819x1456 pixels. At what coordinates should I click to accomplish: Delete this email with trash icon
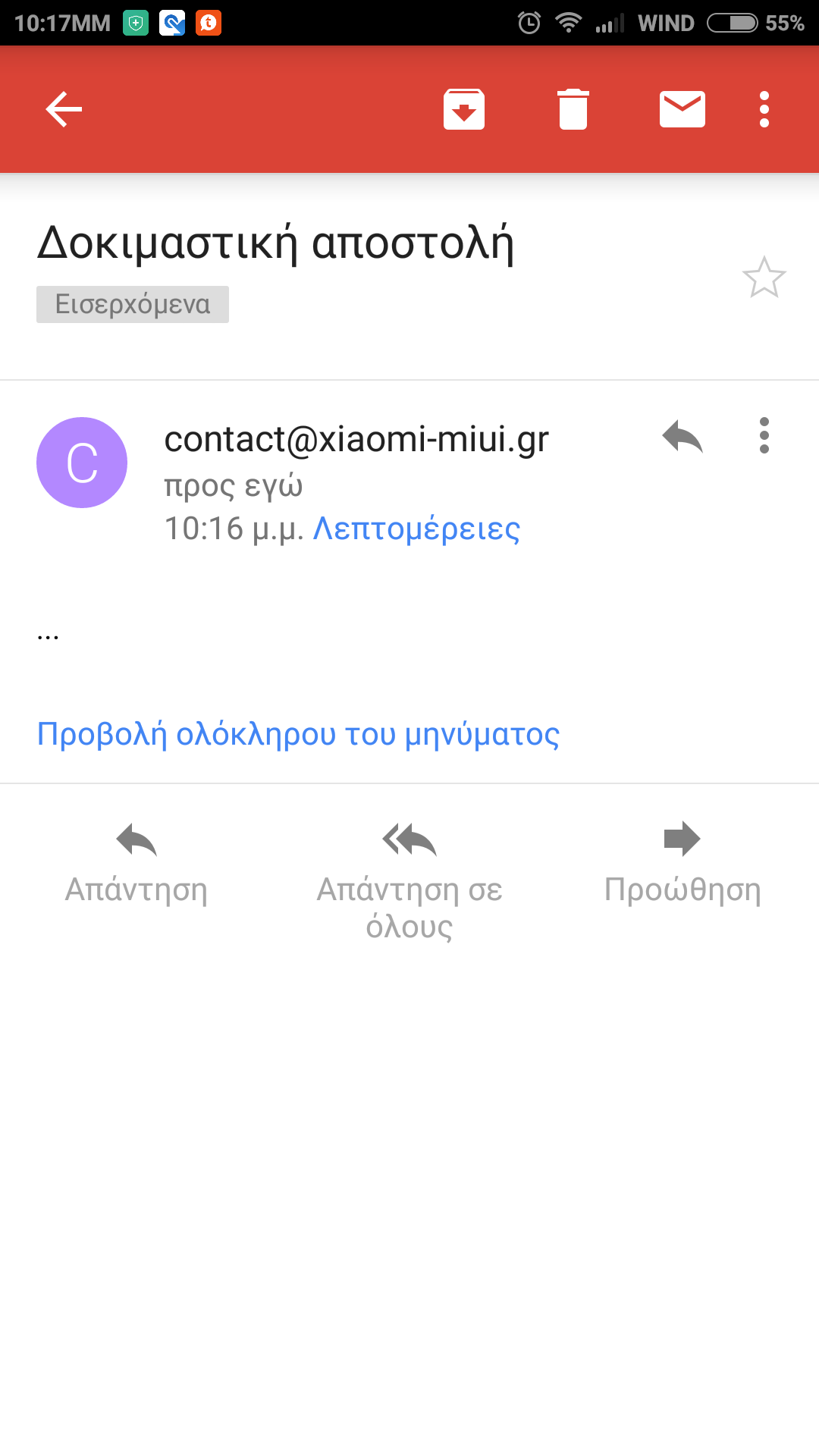pyautogui.click(x=573, y=109)
